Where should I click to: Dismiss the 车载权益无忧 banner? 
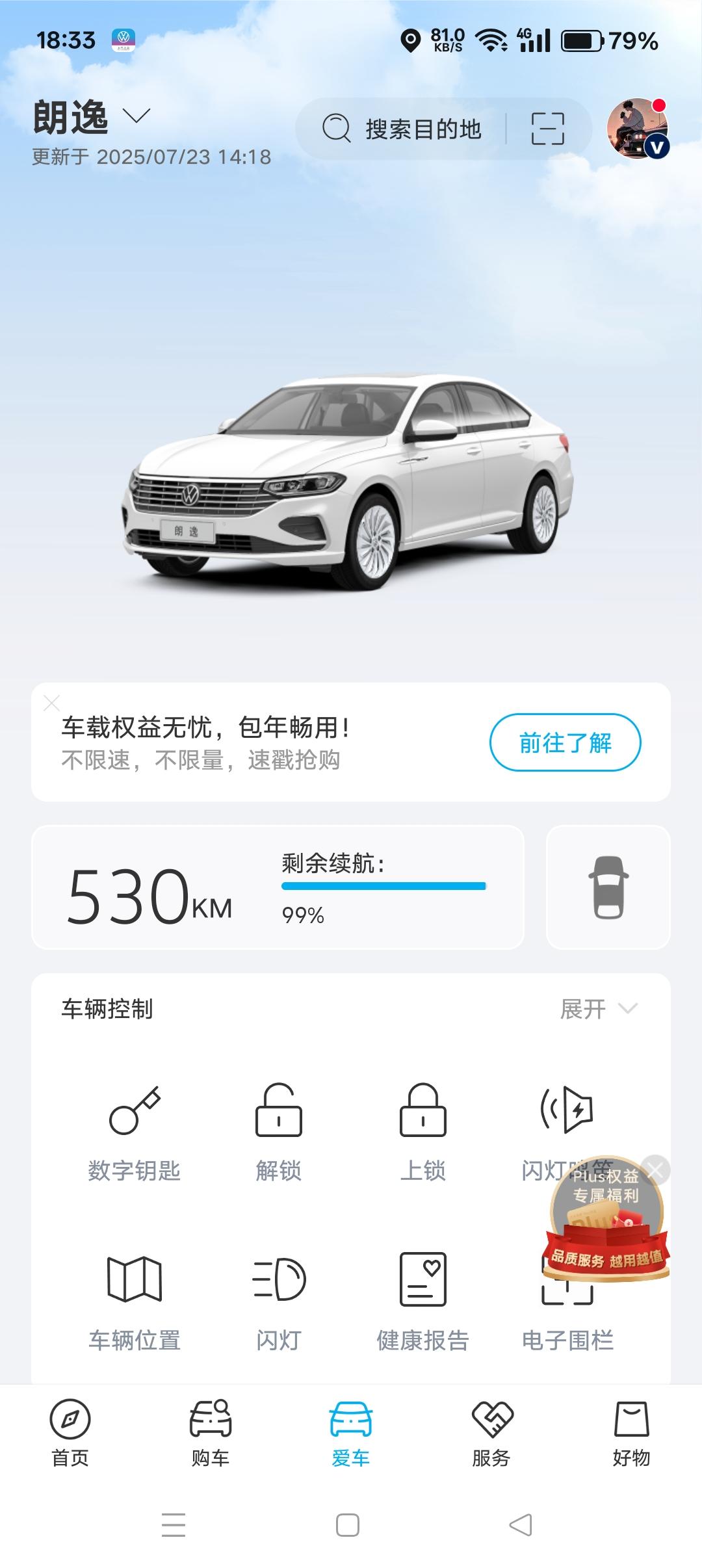(x=51, y=703)
